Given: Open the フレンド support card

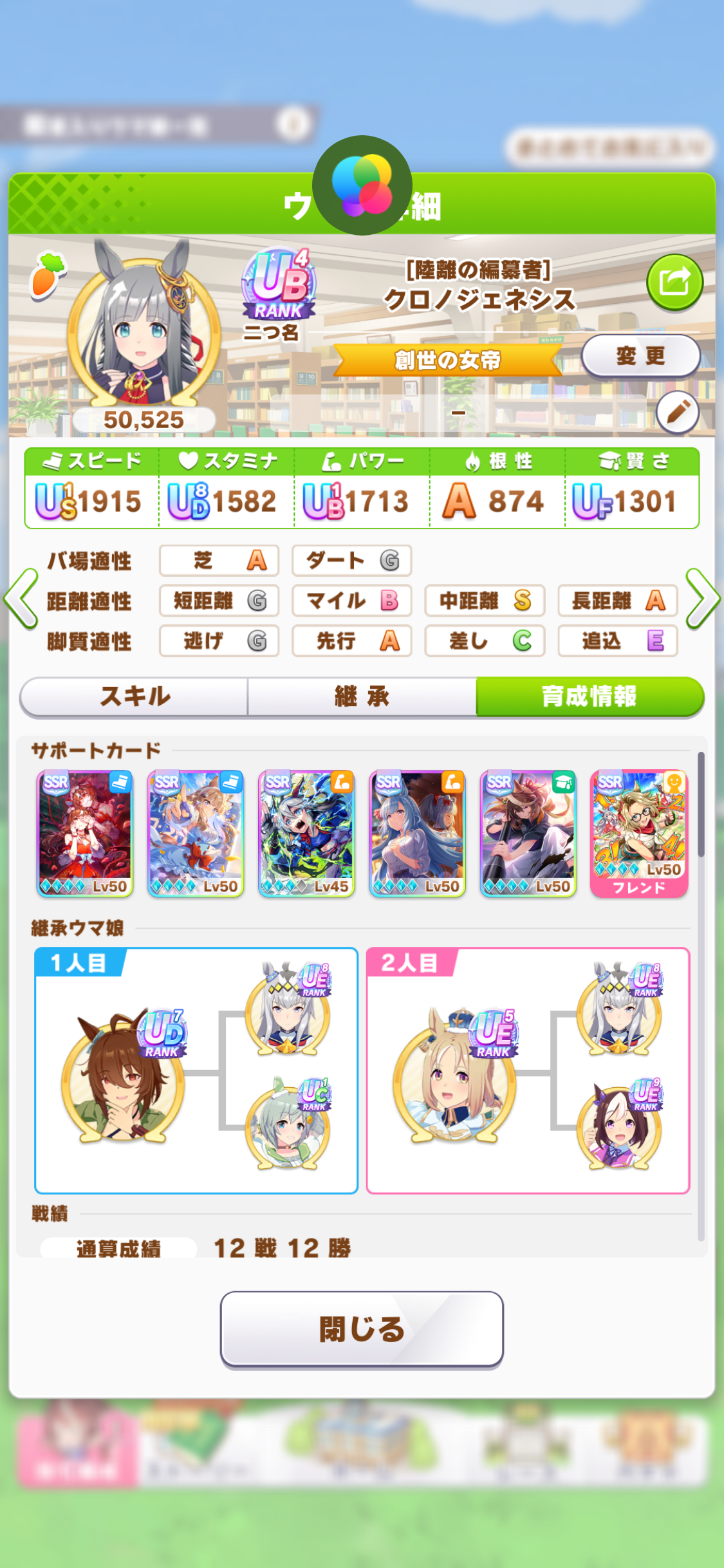Looking at the screenshot, I should coord(639,834).
